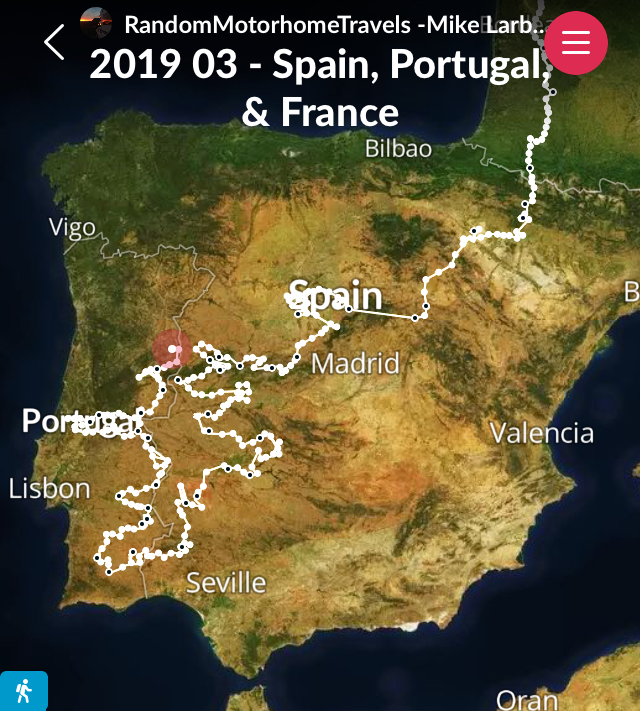Viewport: 640px width, 711px height.
Task: Select the highlighted red waypoint marker
Action: (173, 349)
